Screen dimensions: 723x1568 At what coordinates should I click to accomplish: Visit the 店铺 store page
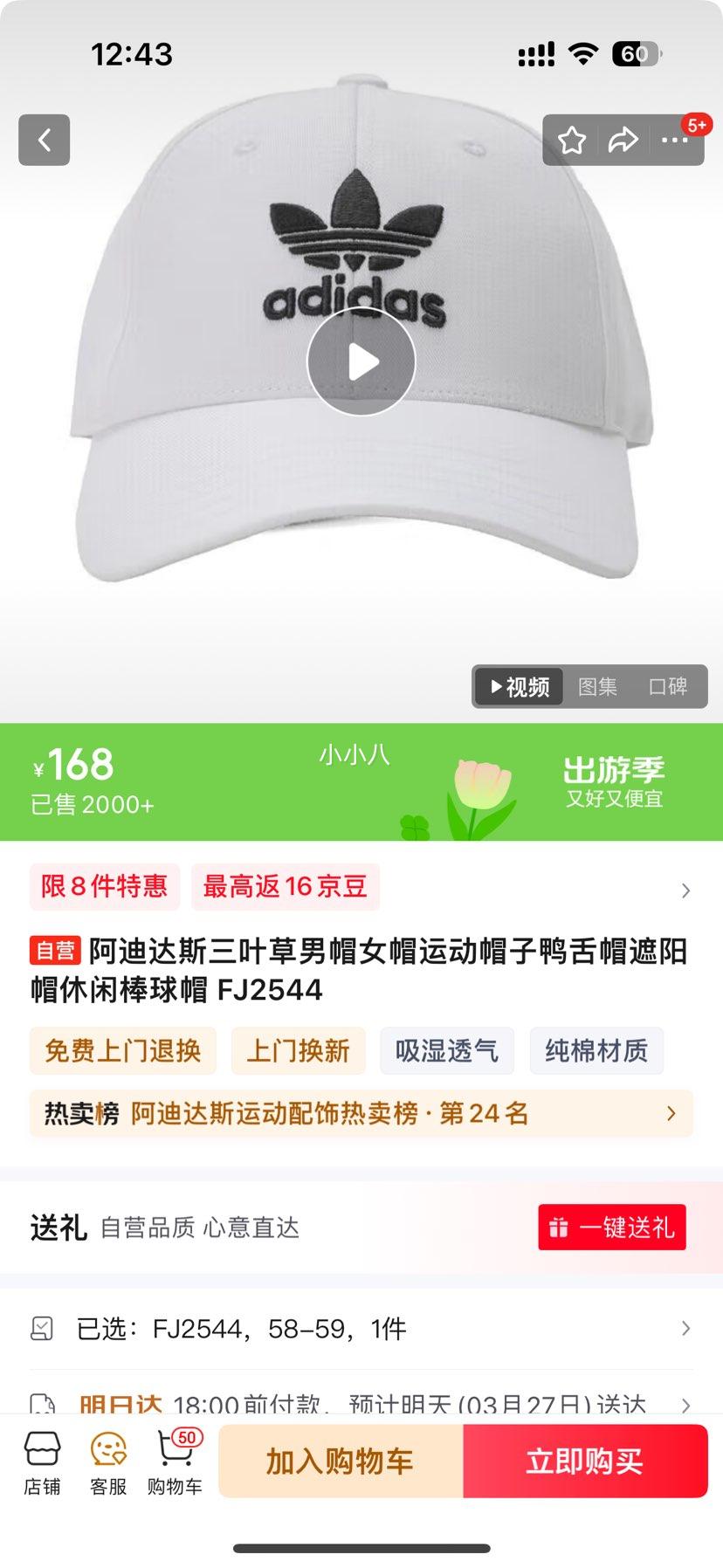42,1462
